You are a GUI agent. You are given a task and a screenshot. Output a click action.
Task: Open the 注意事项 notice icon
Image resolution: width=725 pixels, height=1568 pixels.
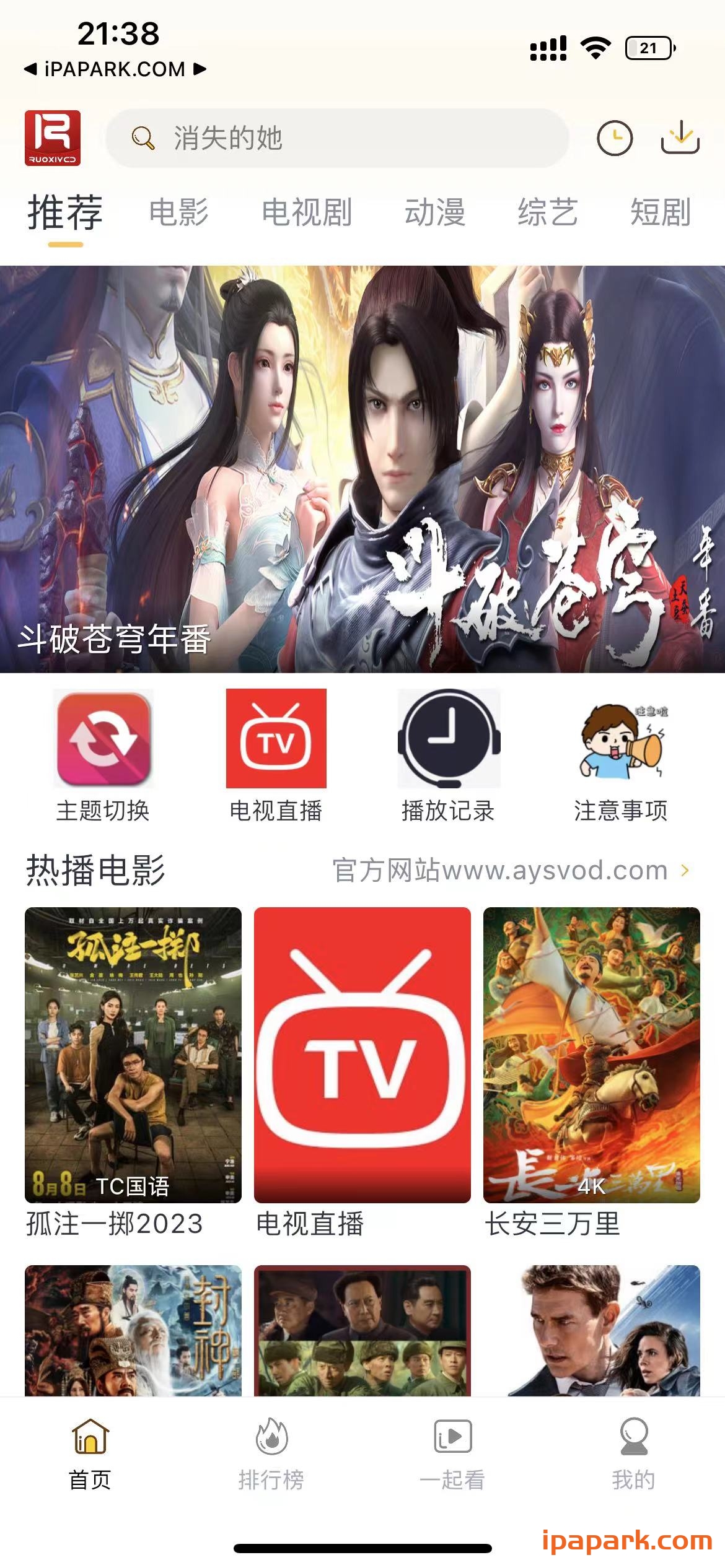tap(622, 742)
